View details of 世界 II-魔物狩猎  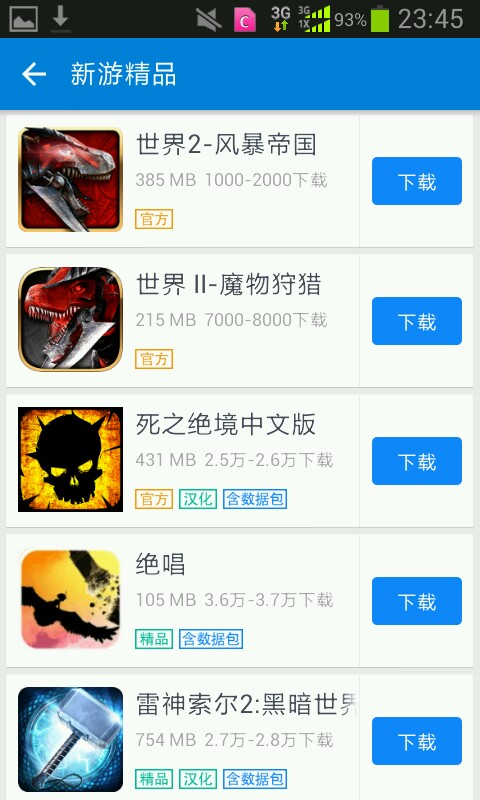(183, 321)
